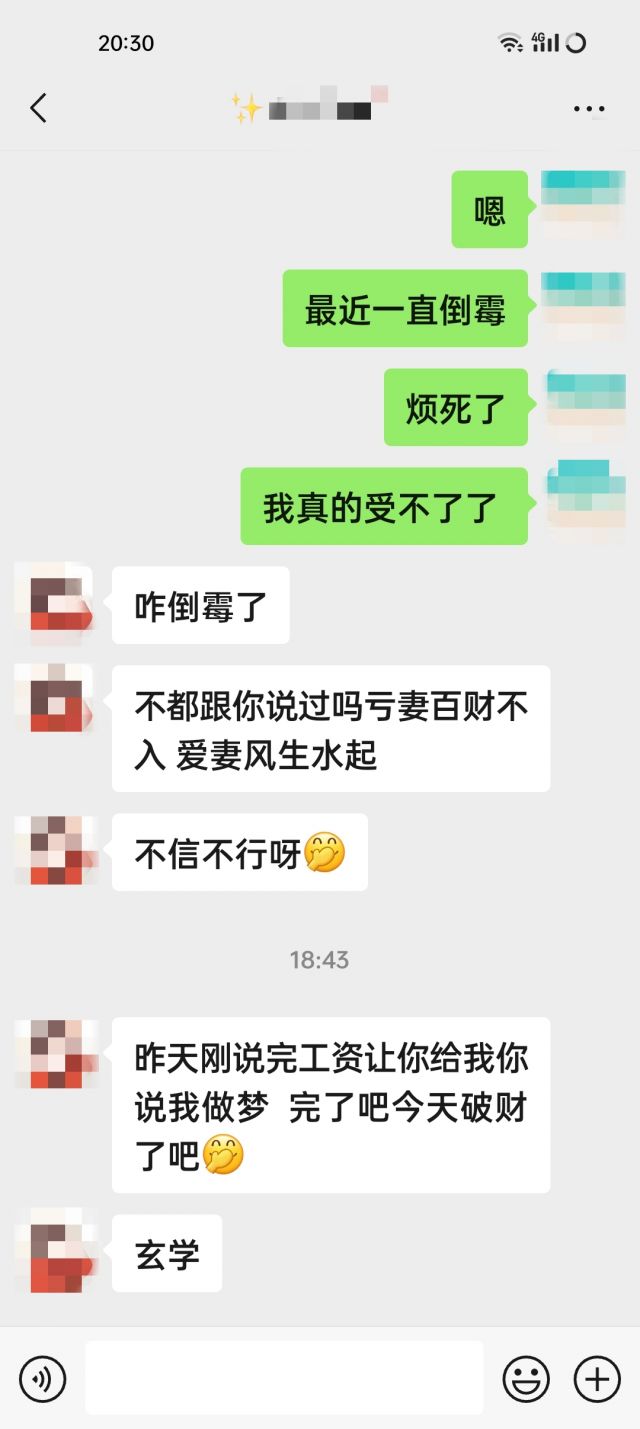Viewport: 640px width, 1429px height.
Task: Tap my avatar beside 烦死了 message
Action: tap(584, 406)
